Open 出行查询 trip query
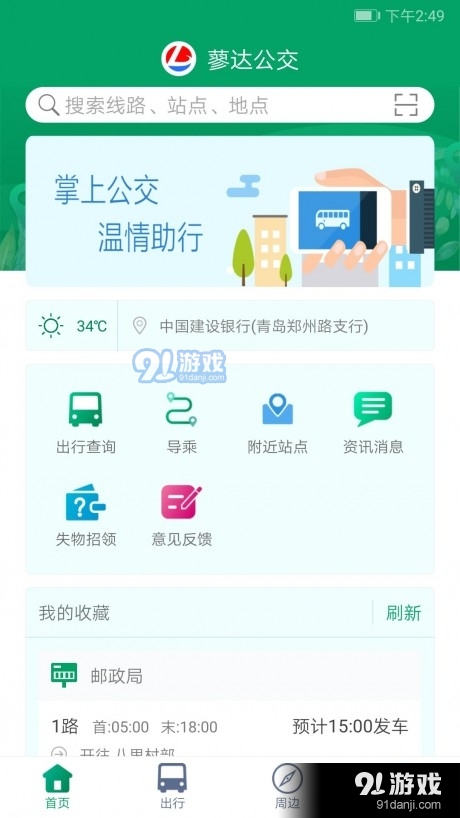 [x=86, y=423]
